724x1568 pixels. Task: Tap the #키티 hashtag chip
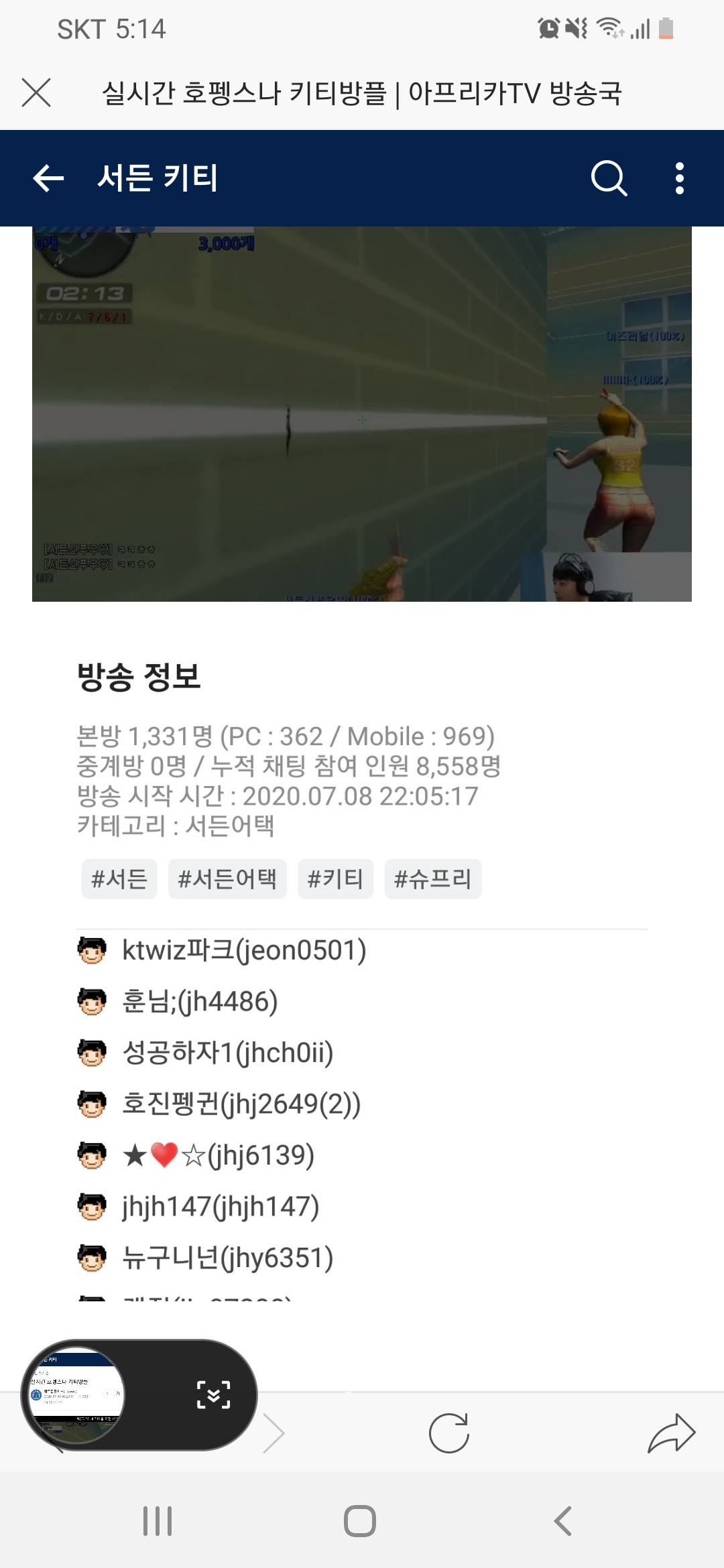(335, 878)
